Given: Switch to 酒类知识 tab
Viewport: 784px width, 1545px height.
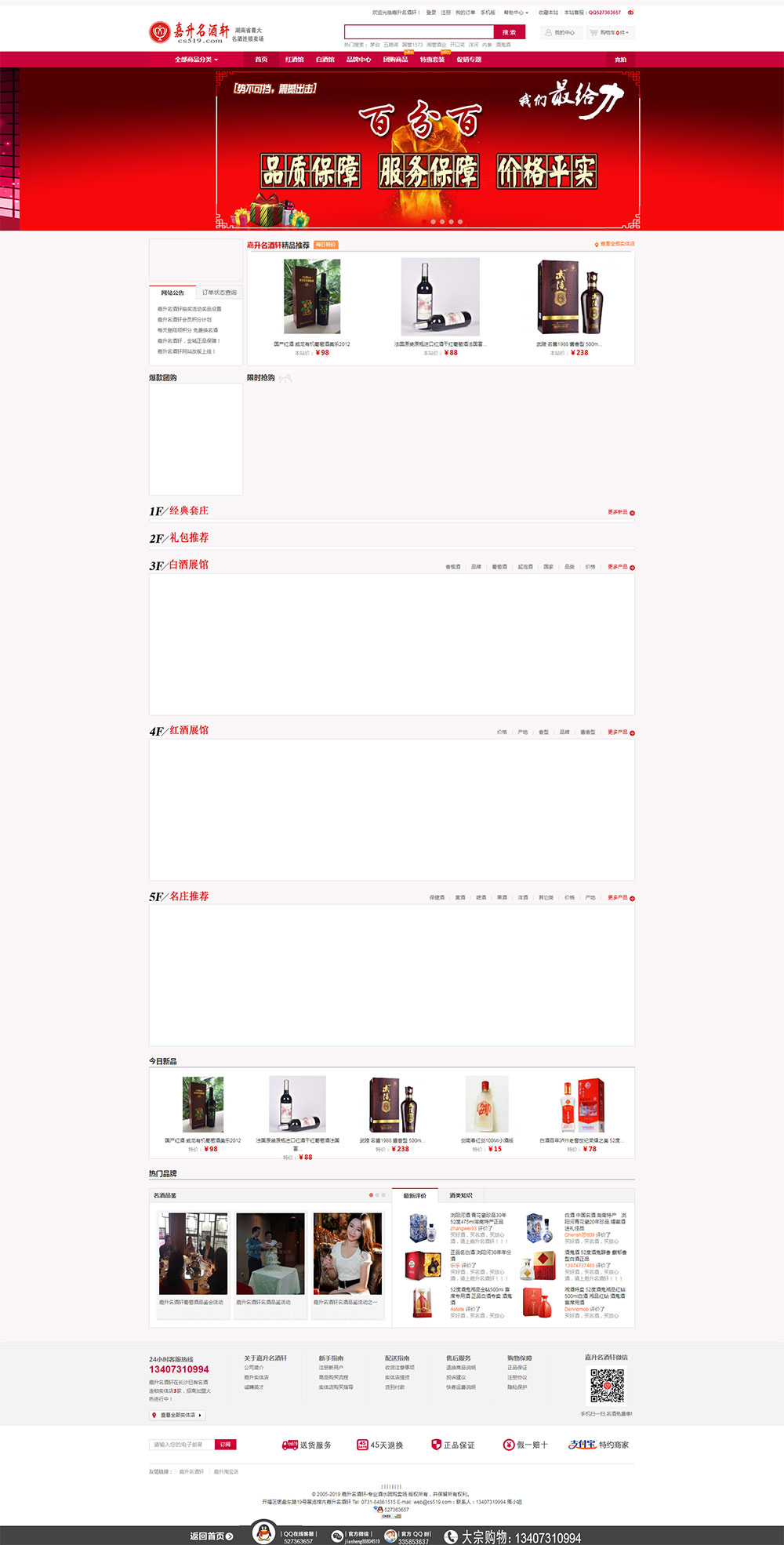Looking at the screenshot, I should (x=460, y=1196).
